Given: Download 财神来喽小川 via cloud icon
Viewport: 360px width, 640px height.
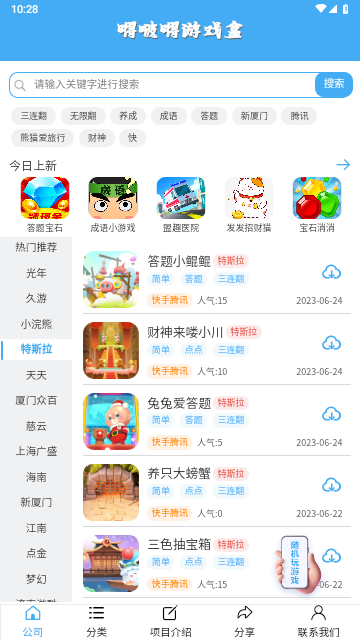Looking at the screenshot, I should [331, 343].
